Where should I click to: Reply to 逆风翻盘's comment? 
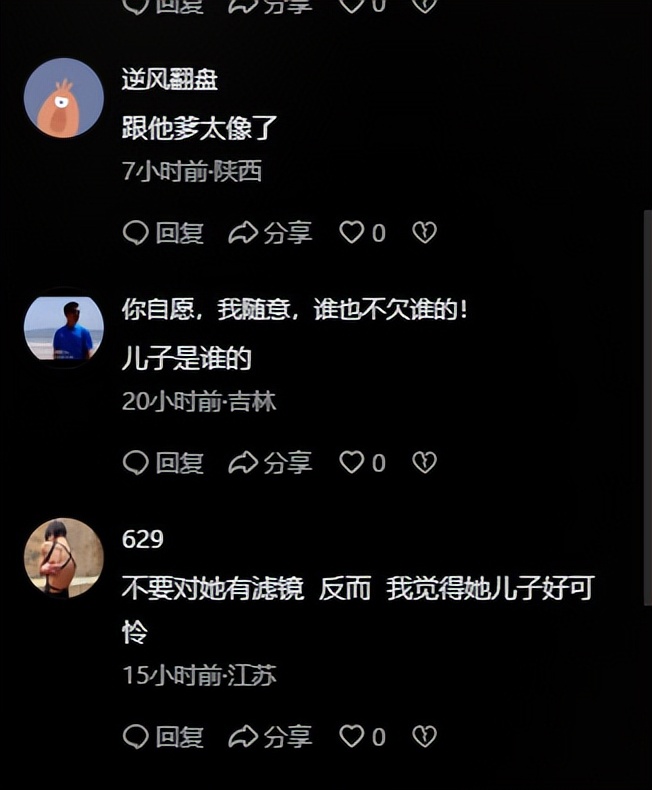tap(163, 233)
